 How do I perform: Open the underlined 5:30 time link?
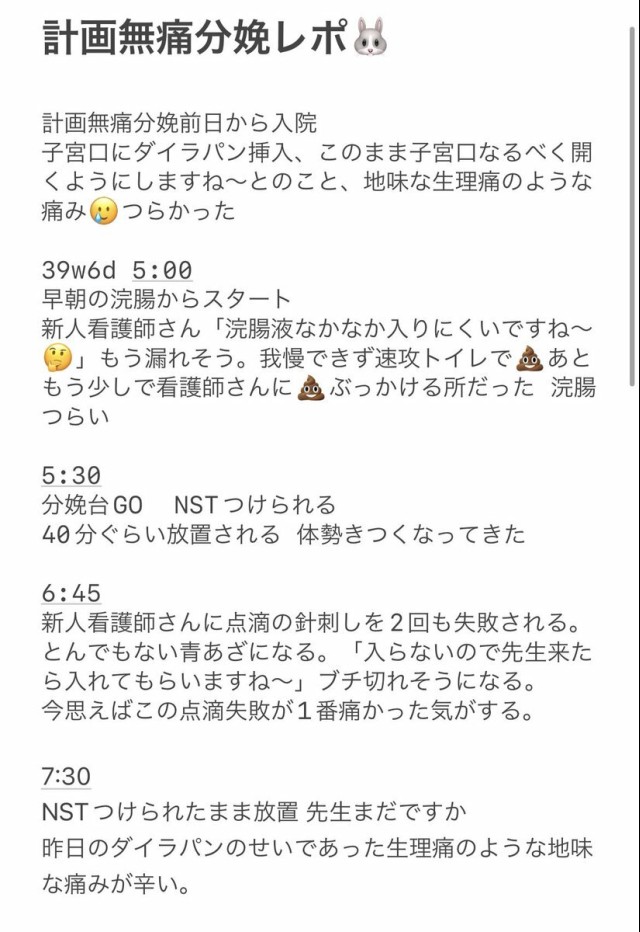click(71, 476)
